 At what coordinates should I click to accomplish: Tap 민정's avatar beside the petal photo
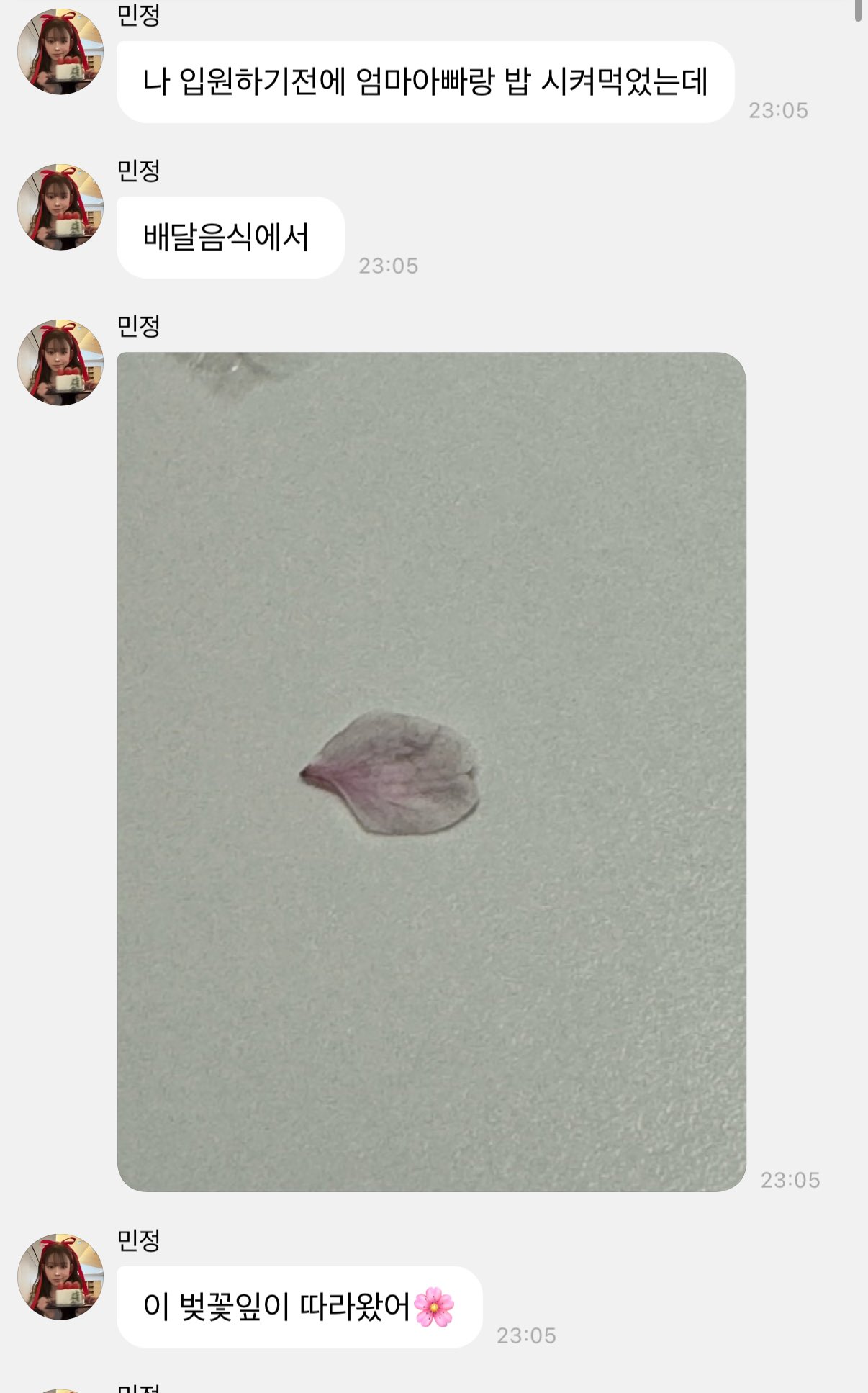coord(60,363)
